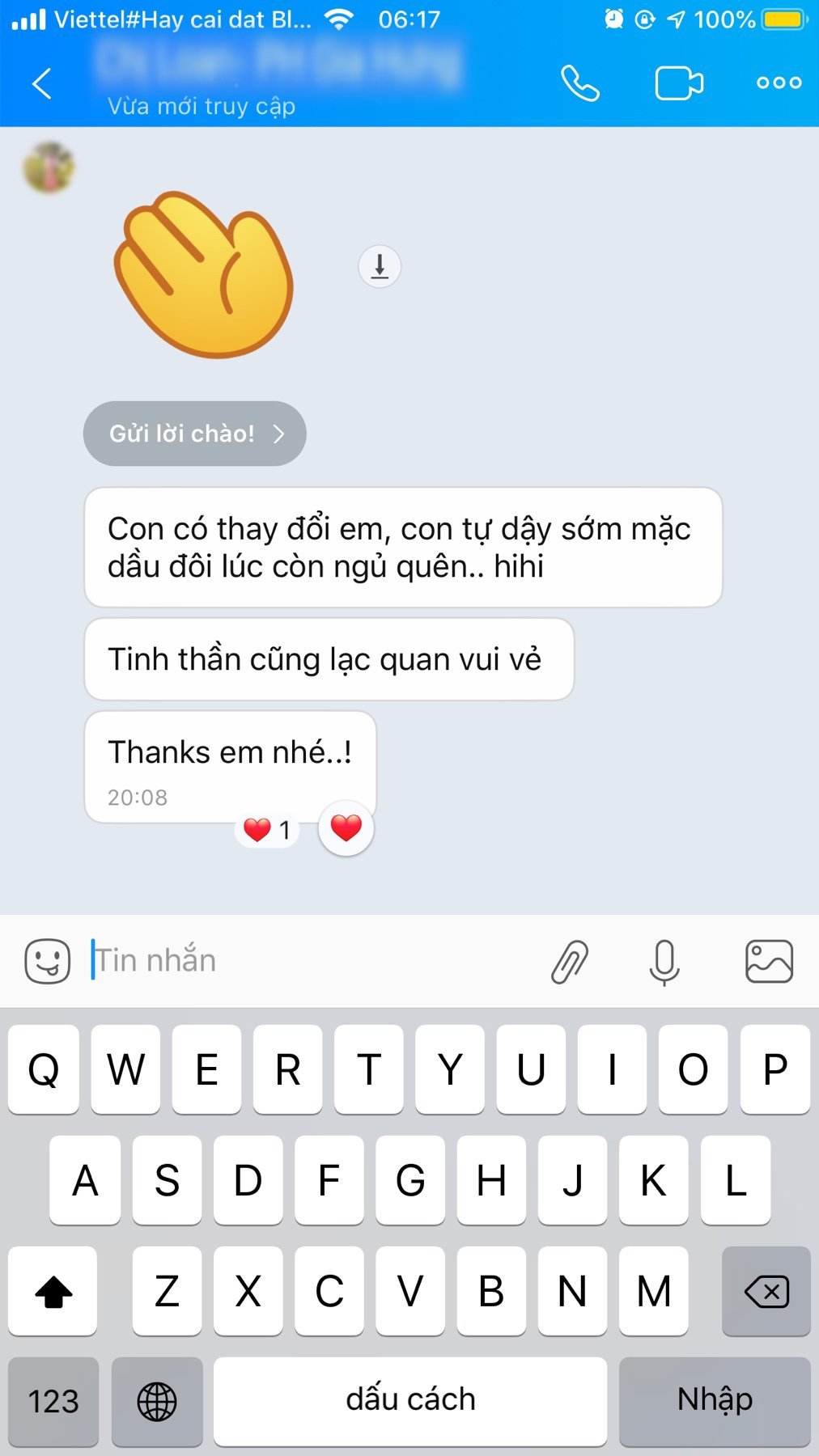Open the sticker and emoji picker
The image size is (819, 1456).
[x=48, y=961]
